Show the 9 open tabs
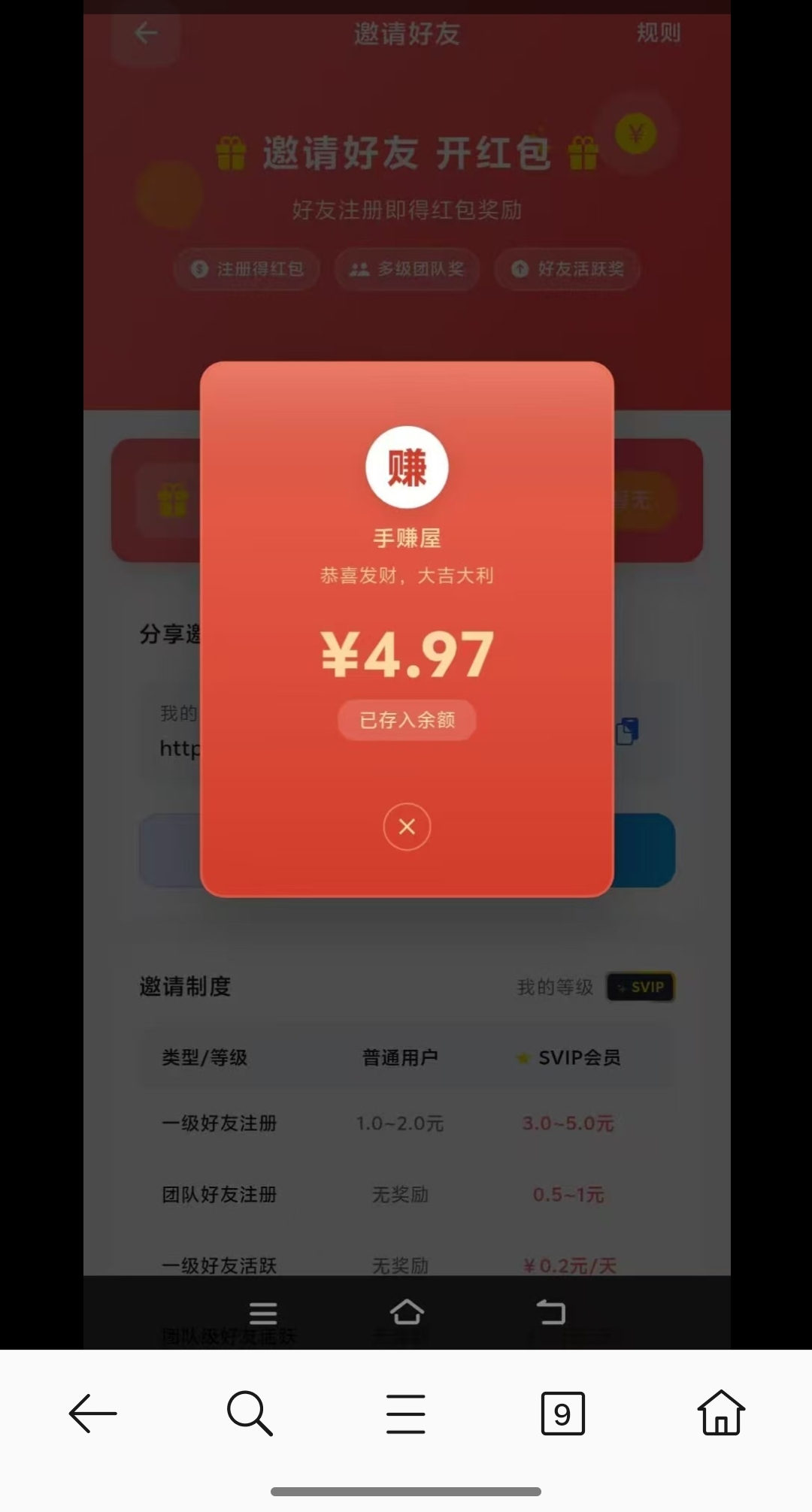812x1512 pixels. [562, 1414]
